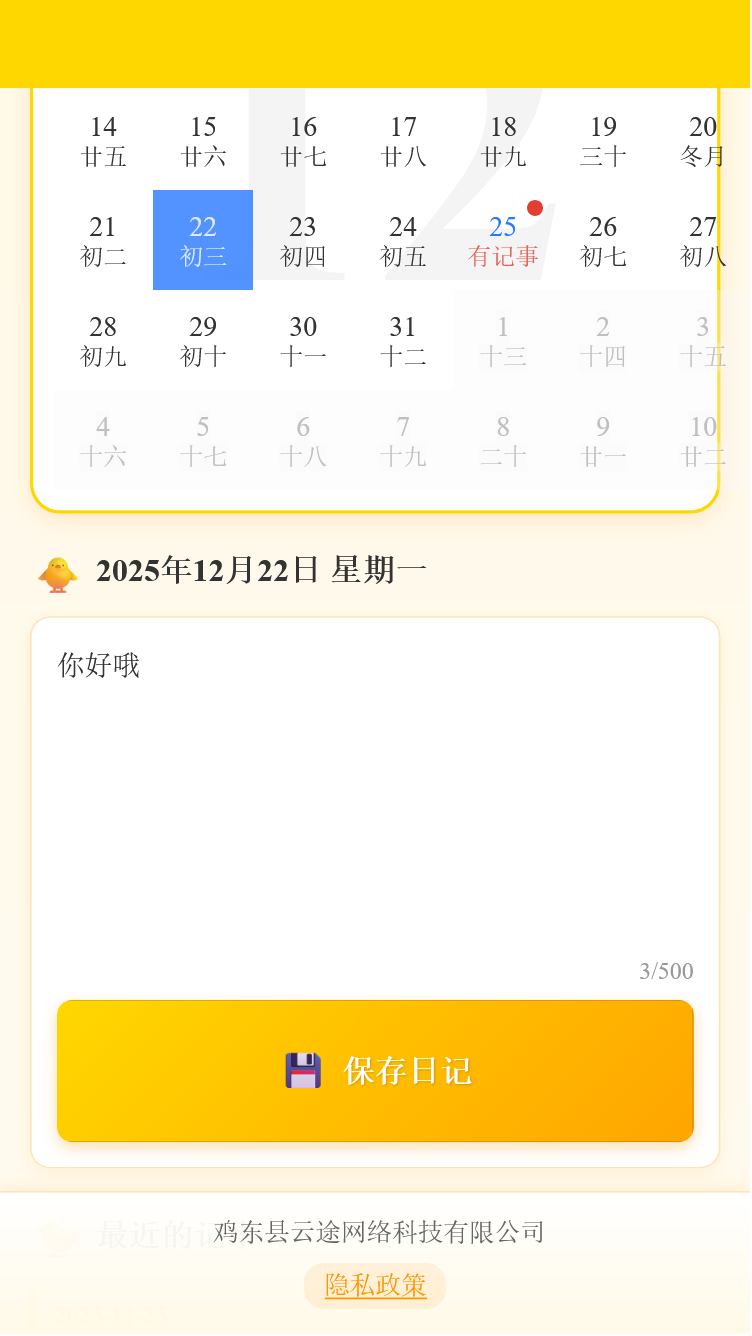
Task: Select December 14 廿五 on the calendar
Action: [103, 140]
